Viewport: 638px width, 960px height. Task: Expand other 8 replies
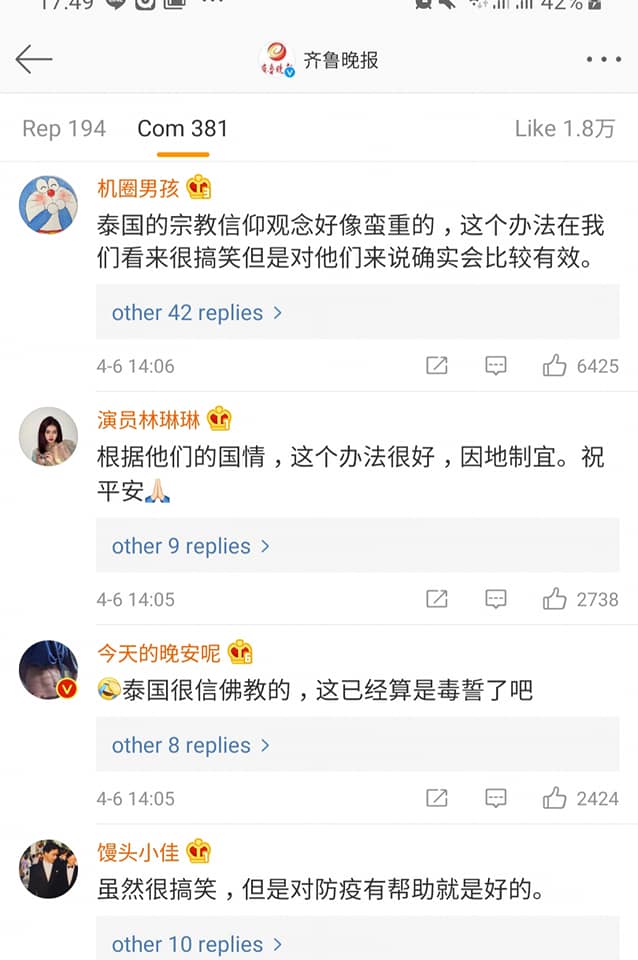pos(190,745)
